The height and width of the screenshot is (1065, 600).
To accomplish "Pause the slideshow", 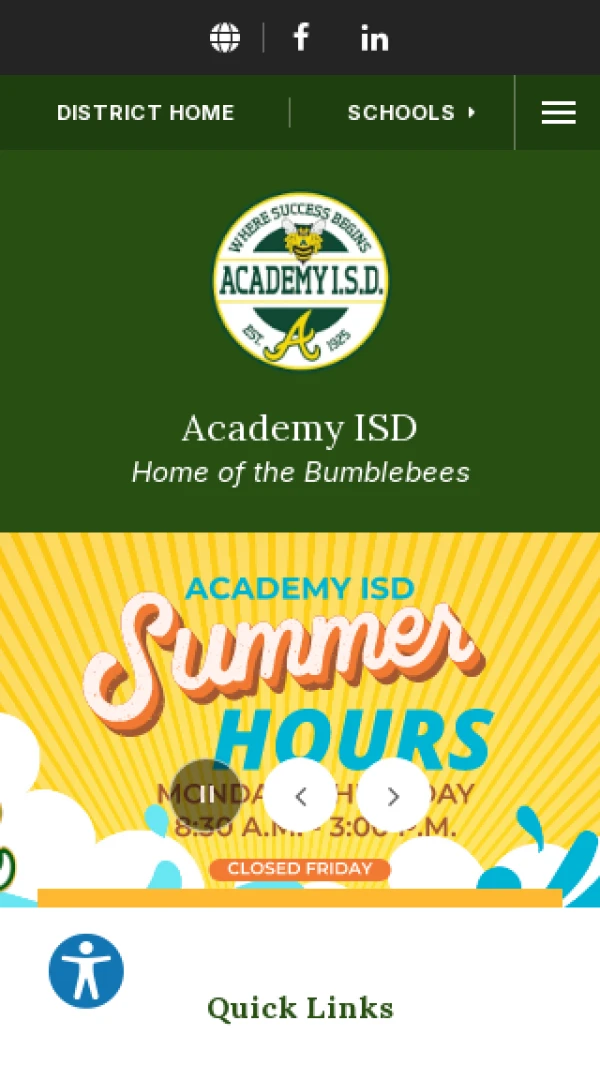I will tap(207, 795).
